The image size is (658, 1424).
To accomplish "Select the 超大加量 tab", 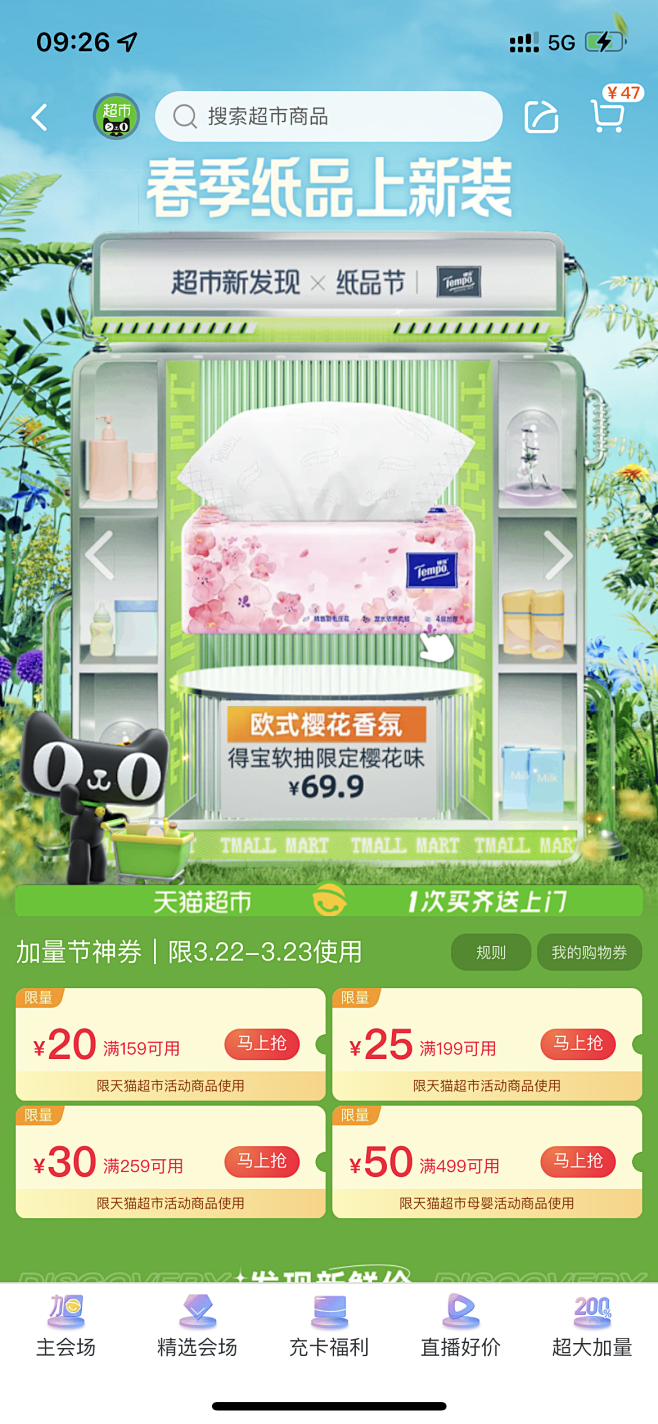I will pos(592,1327).
